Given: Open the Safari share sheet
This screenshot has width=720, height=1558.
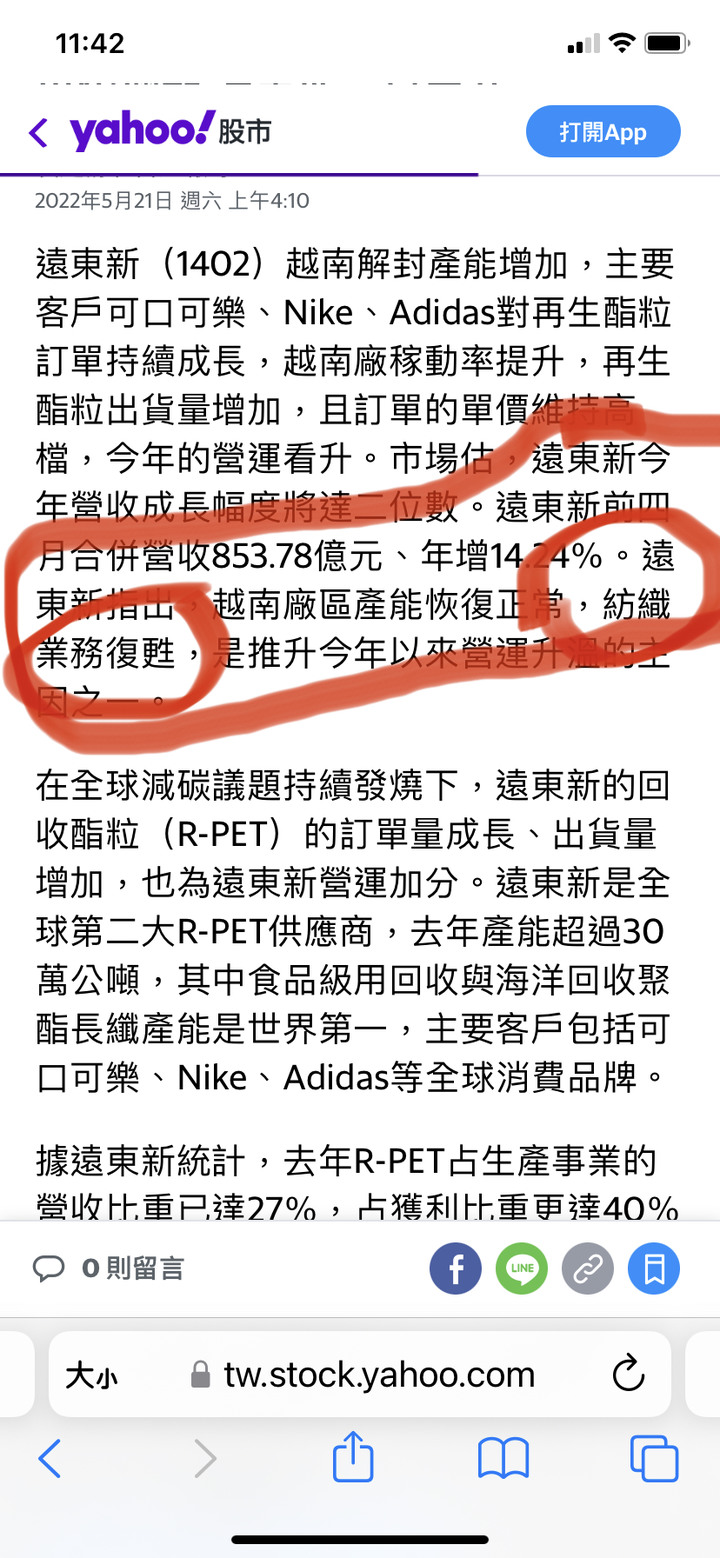Looking at the screenshot, I should click(x=353, y=1458).
